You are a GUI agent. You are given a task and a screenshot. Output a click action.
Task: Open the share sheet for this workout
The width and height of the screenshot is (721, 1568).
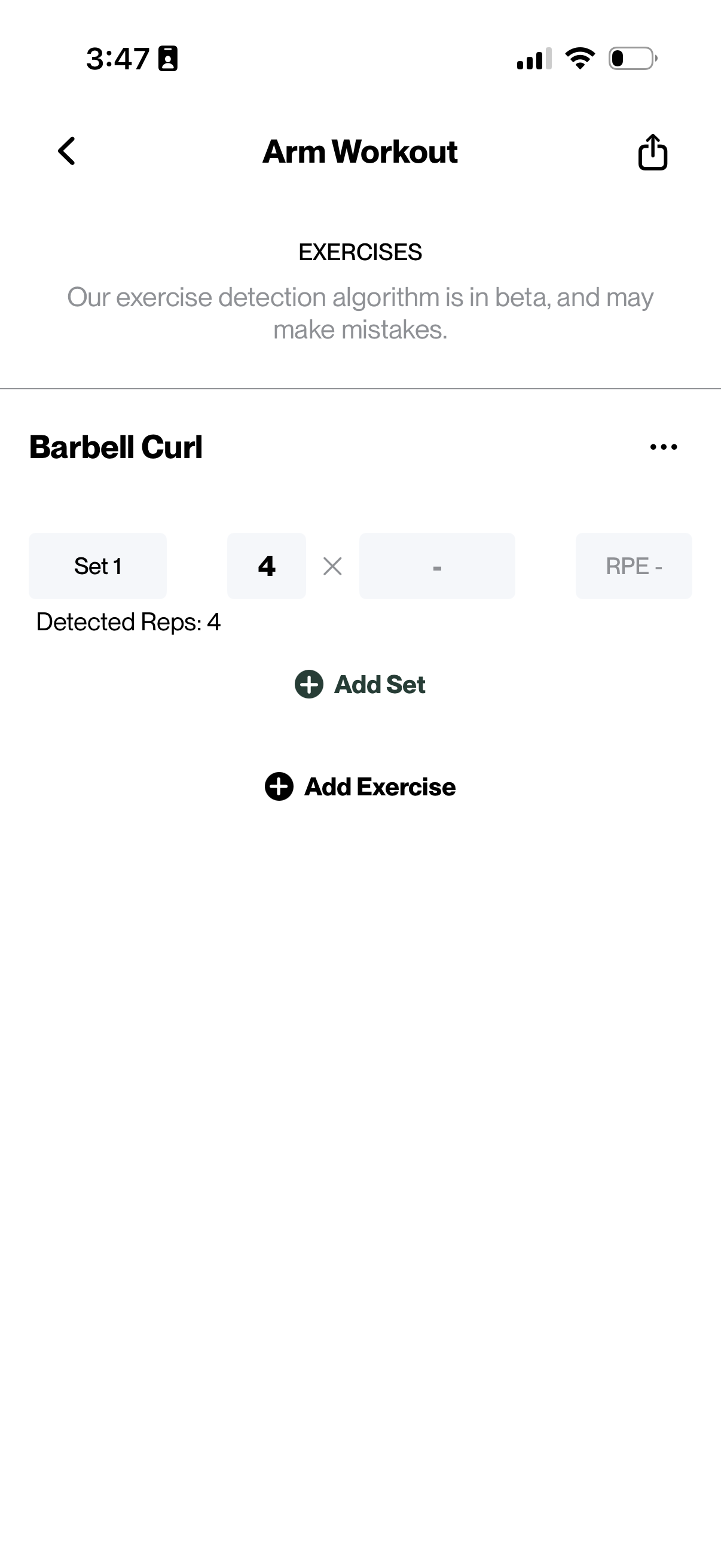pos(653,151)
